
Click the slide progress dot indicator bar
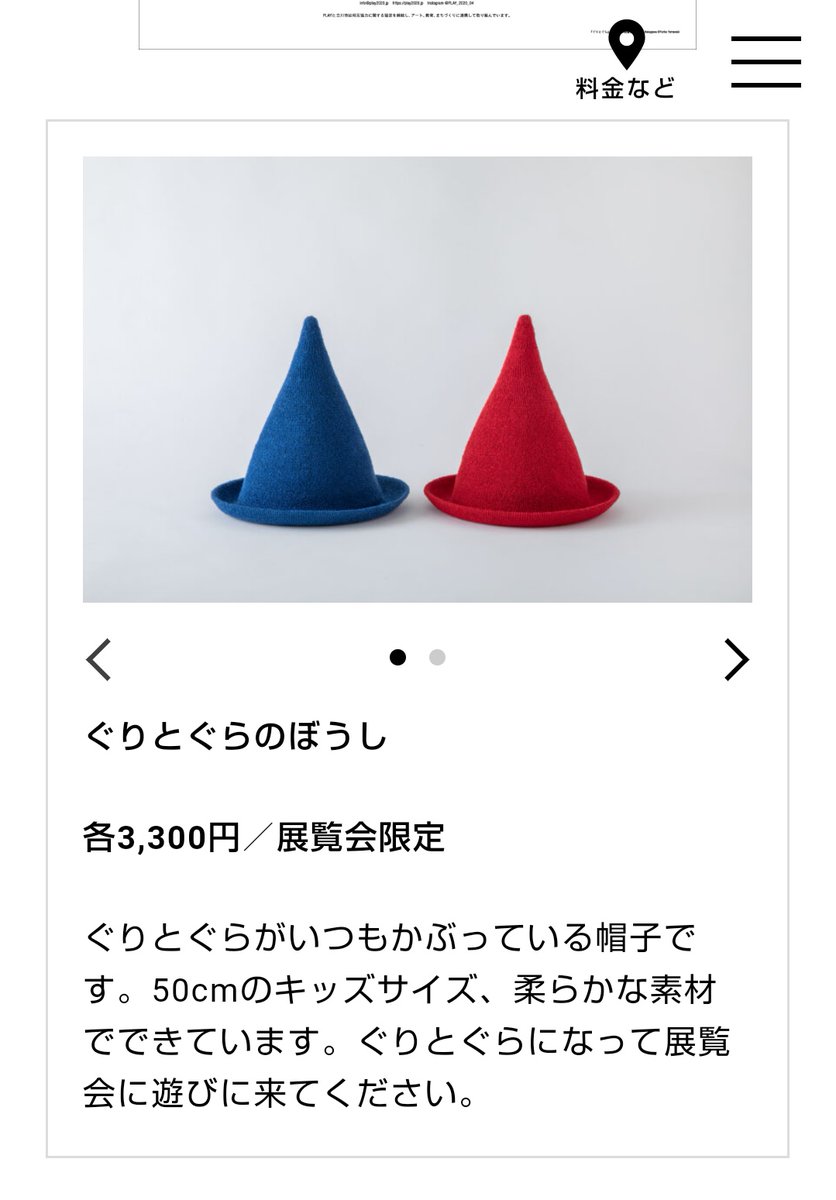[418, 659]
